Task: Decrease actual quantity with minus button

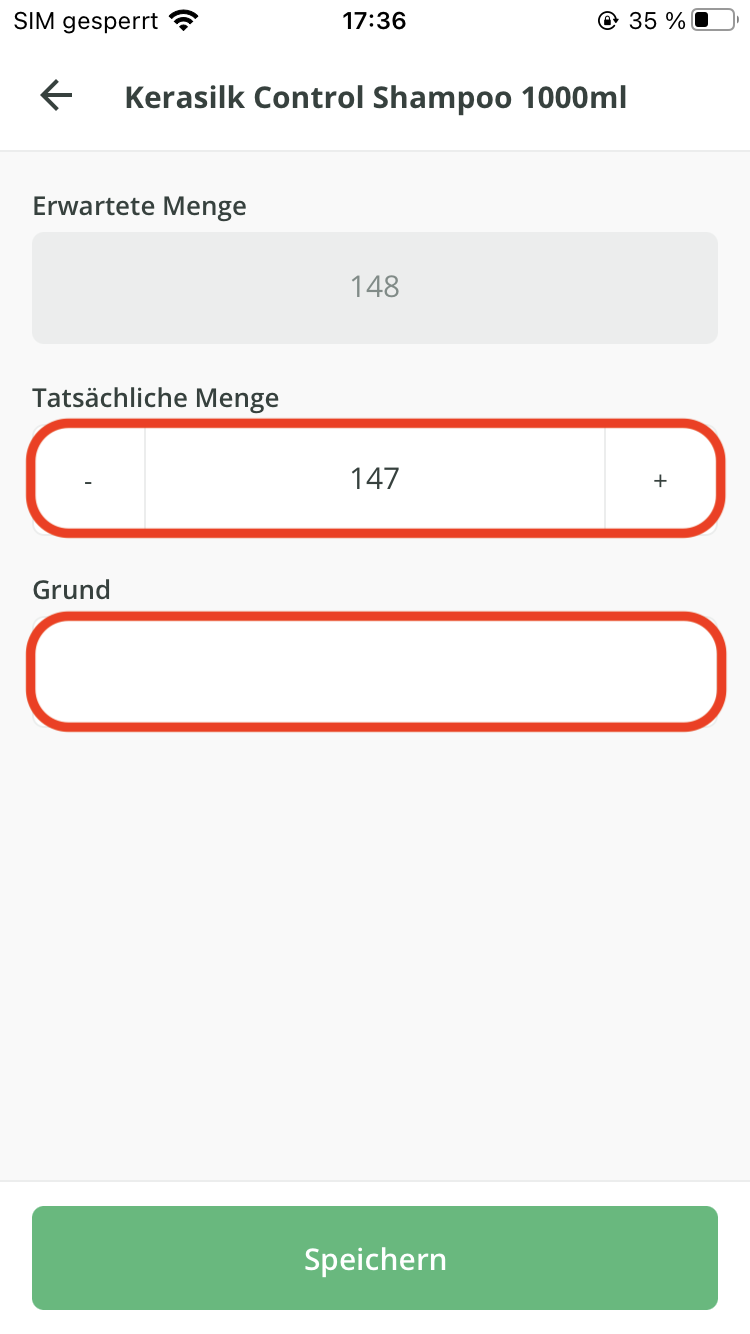Action: pyautogui.click(x=89, y=480)
